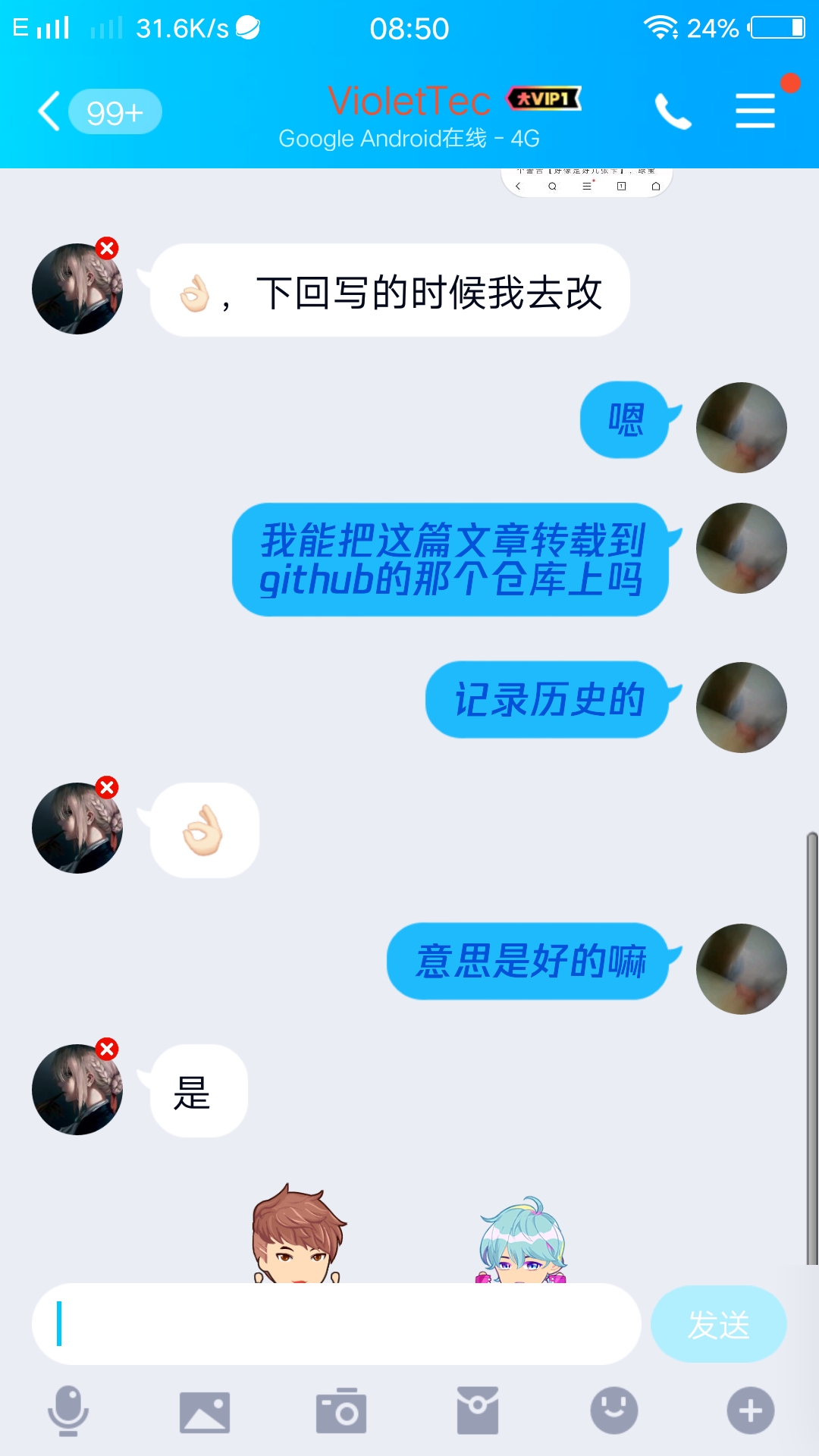The width and height of the screenshot is (819, 1456).
Task: Open the camera to take a photo
Action: (341, 1411)
